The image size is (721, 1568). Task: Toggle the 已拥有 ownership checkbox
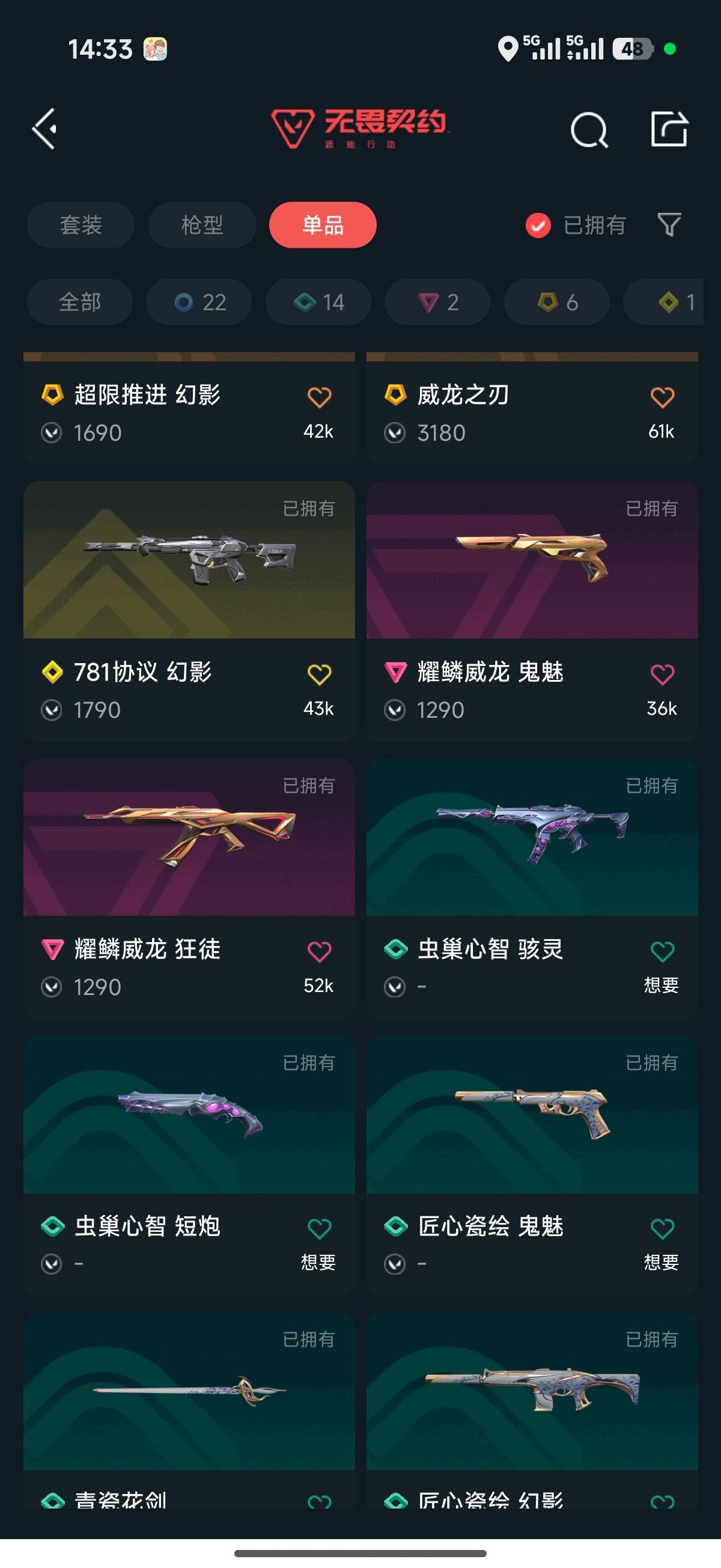pyautogui.click(x=538, y=225)
